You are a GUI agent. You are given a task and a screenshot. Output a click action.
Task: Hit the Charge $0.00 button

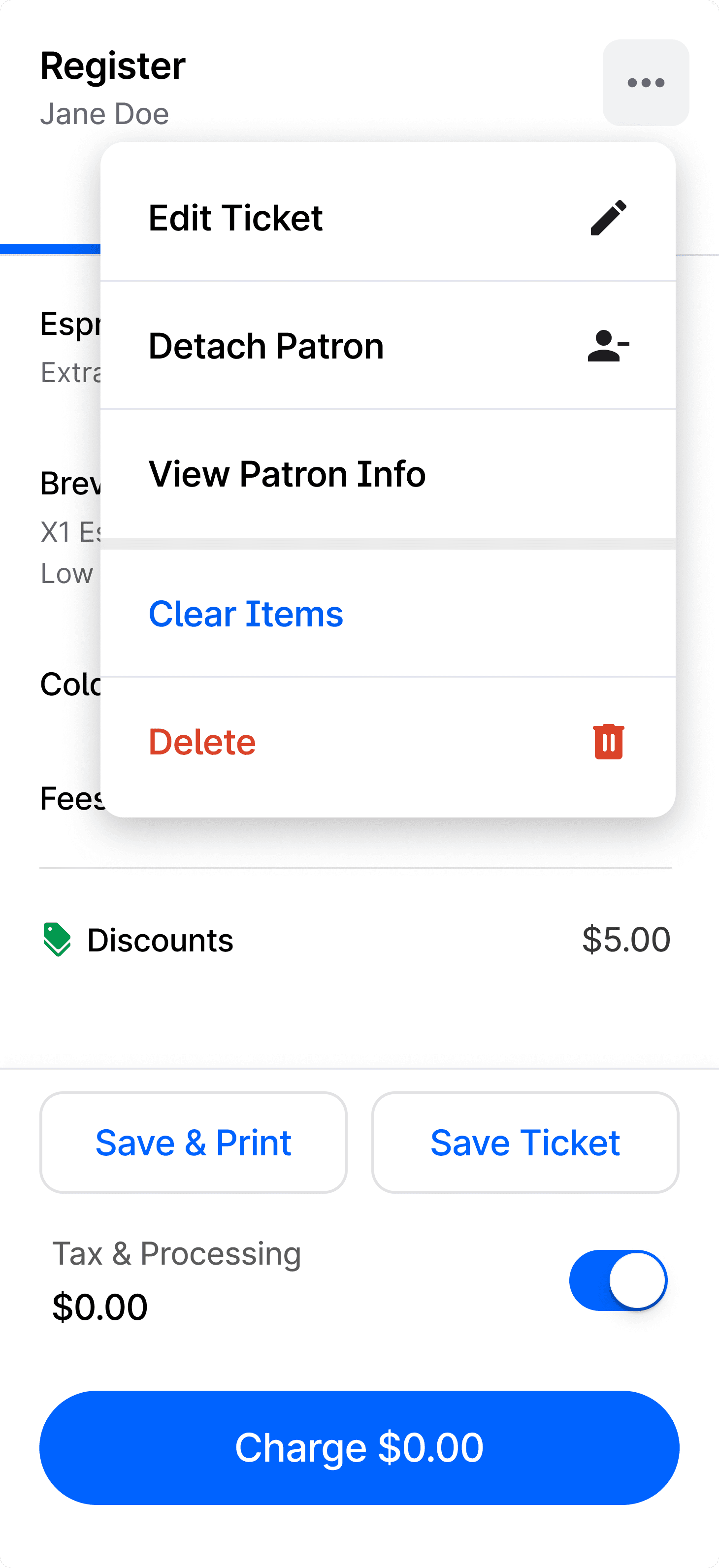coord(359,1447)
